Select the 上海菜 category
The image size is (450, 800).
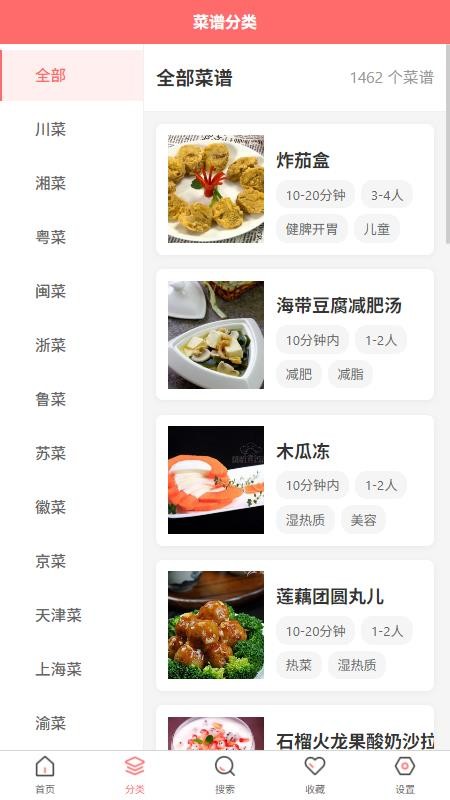[71, 669]
